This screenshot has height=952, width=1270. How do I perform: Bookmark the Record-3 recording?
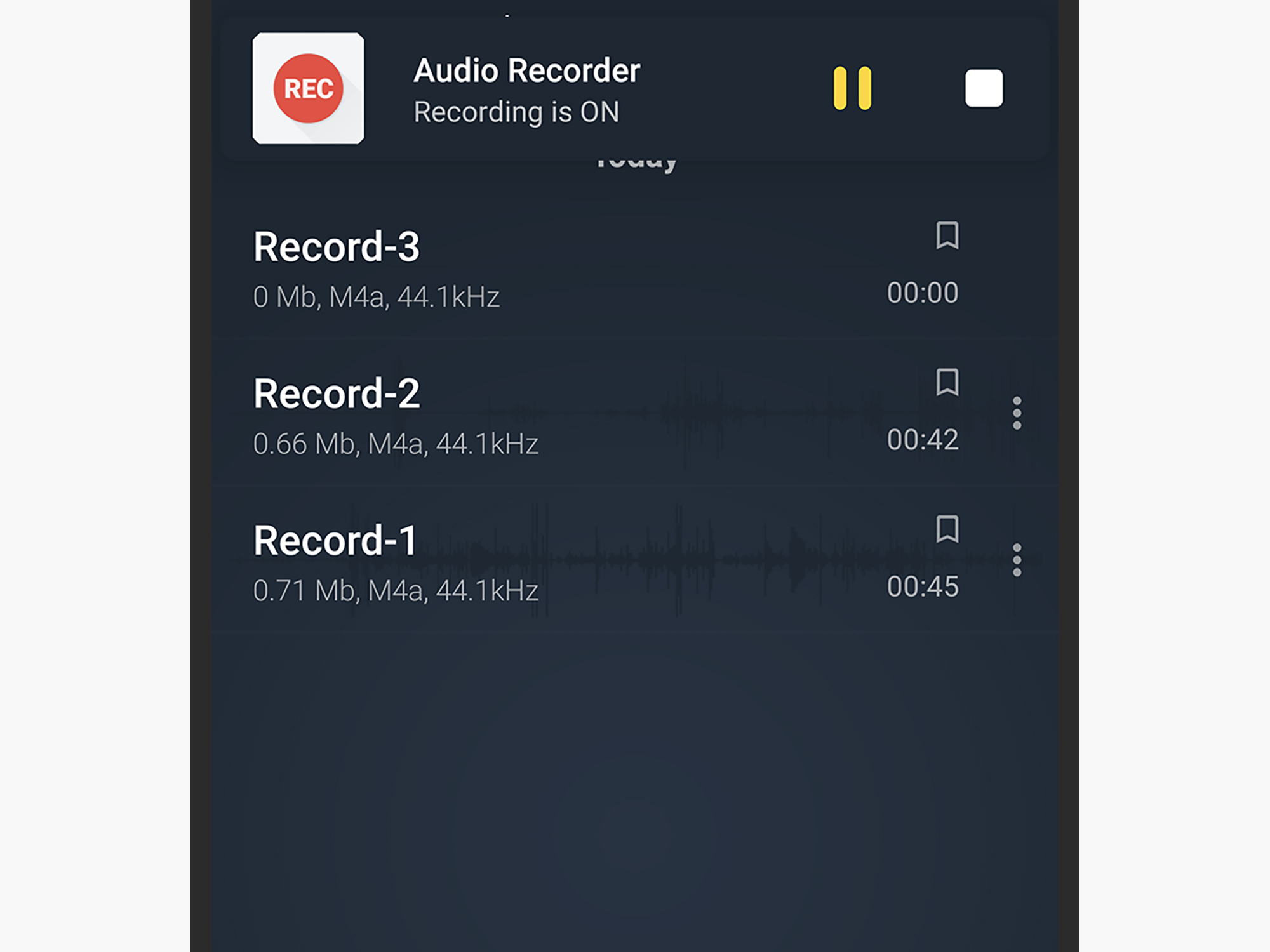947,235
